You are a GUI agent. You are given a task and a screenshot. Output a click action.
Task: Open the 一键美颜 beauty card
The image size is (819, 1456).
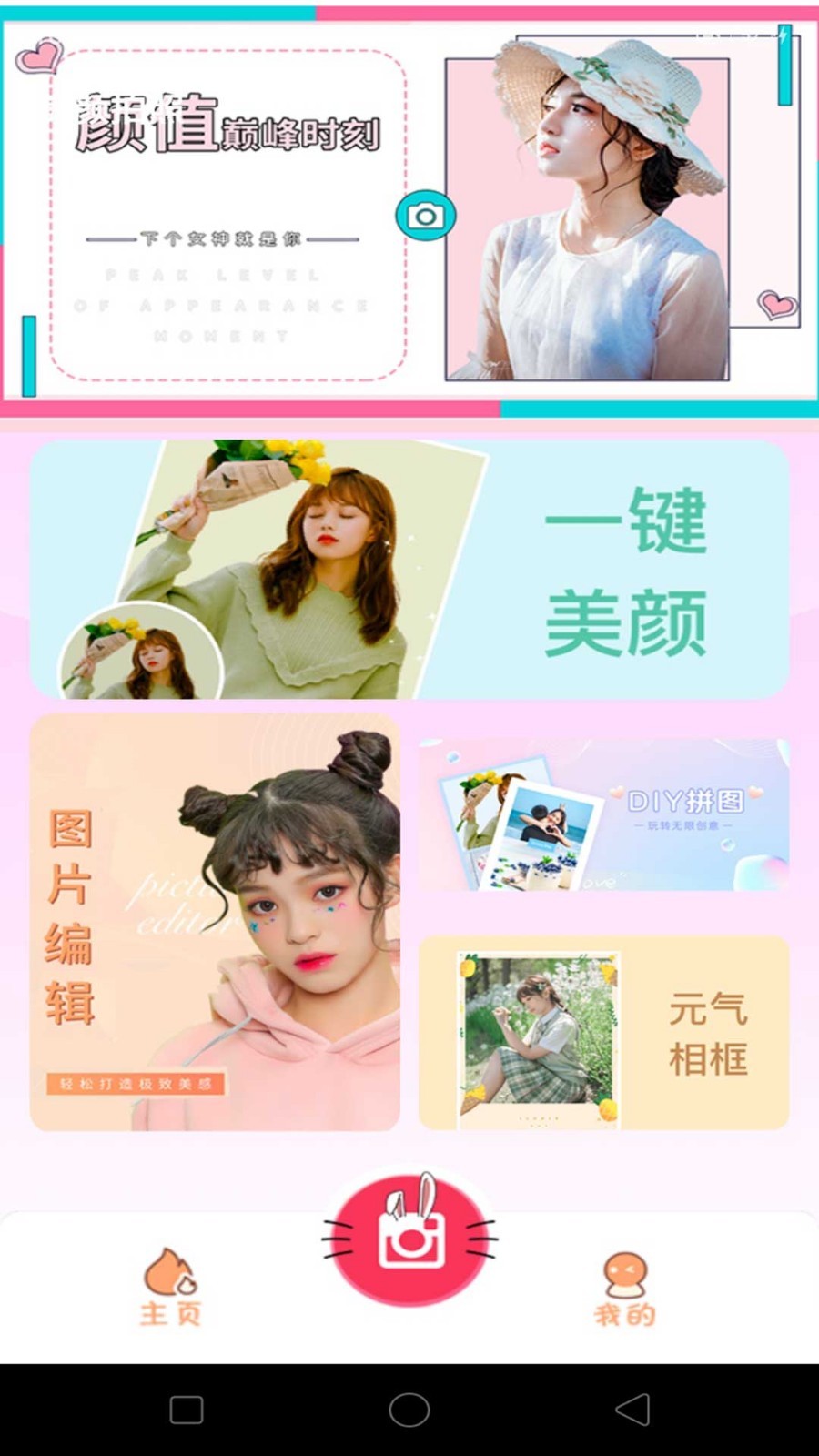point(409,570)
